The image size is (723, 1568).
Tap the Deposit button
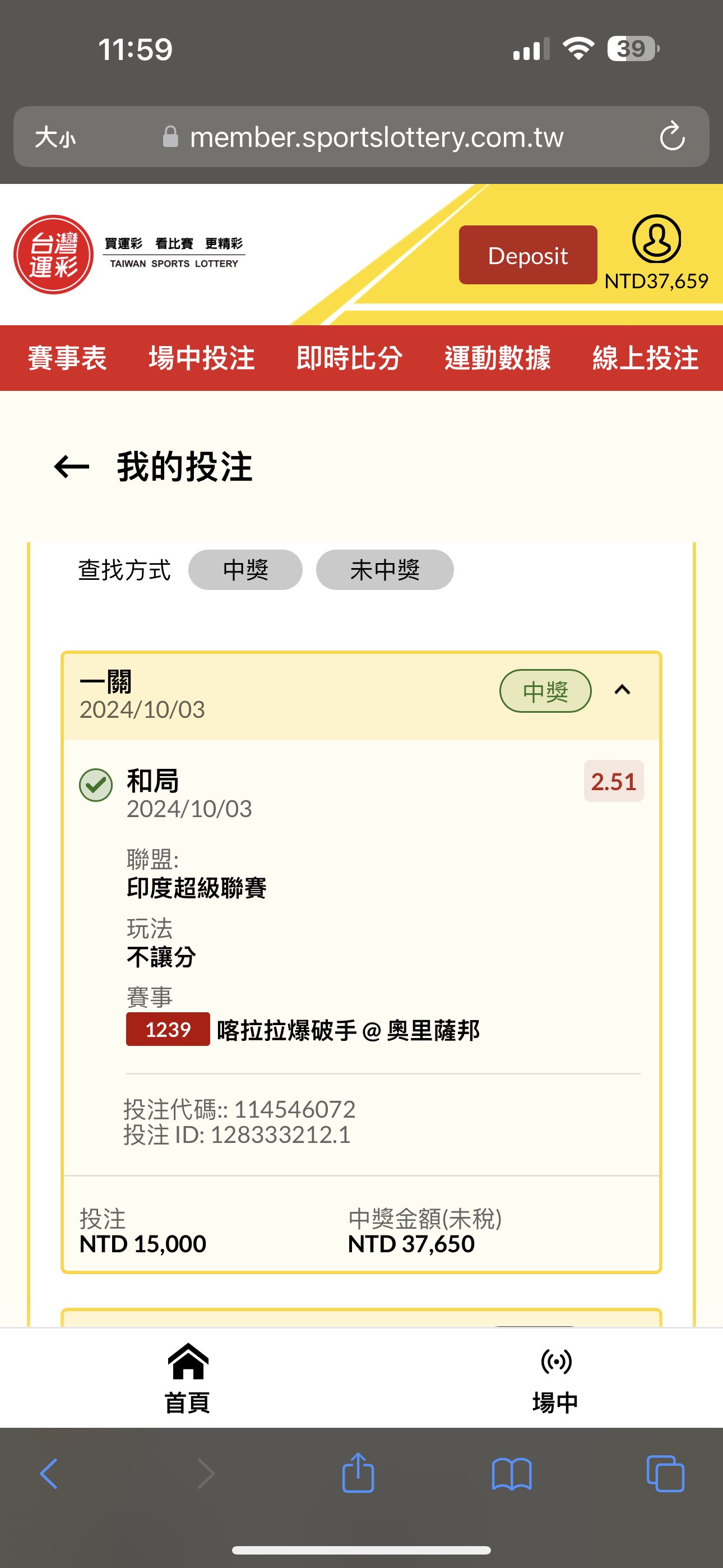pos(527,255)
